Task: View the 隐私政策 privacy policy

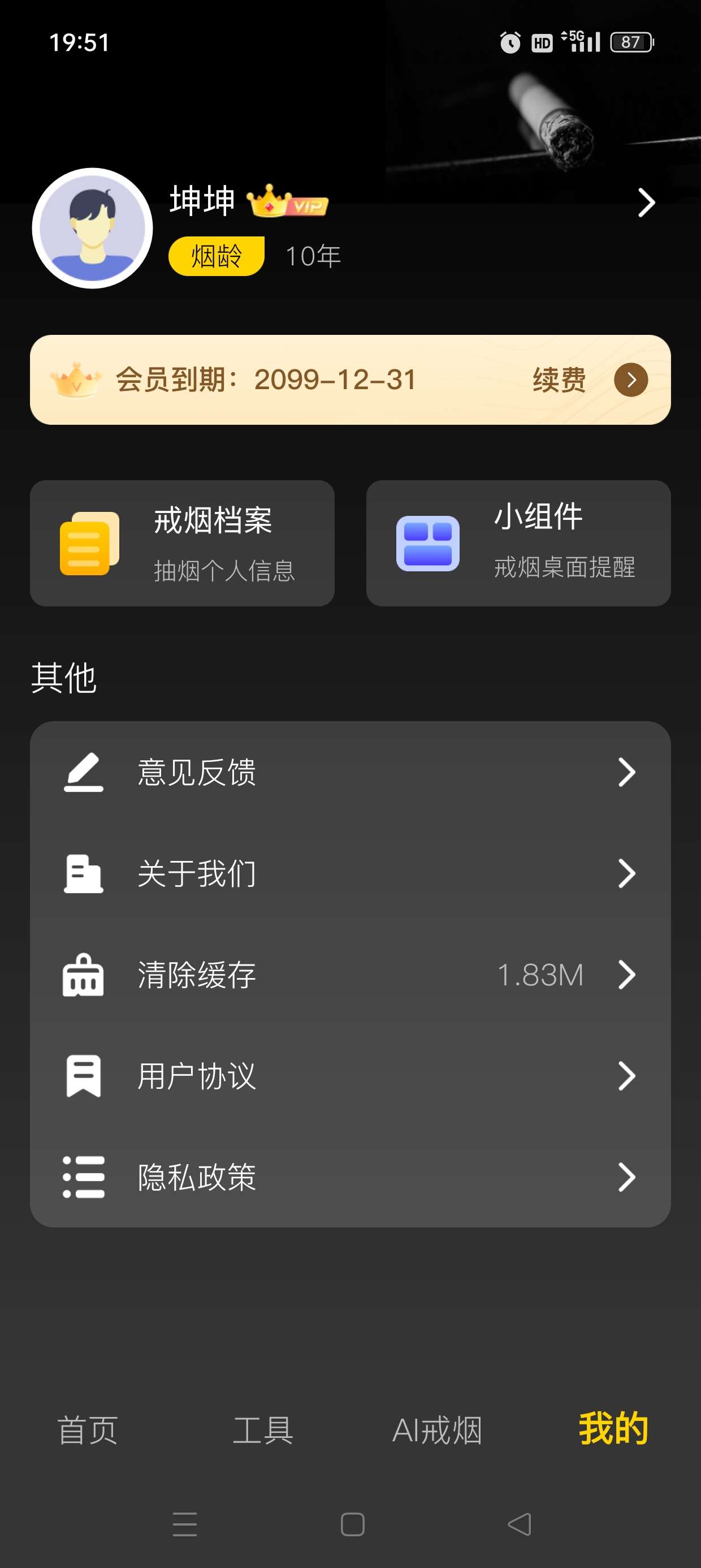Action: (350, 1177)
